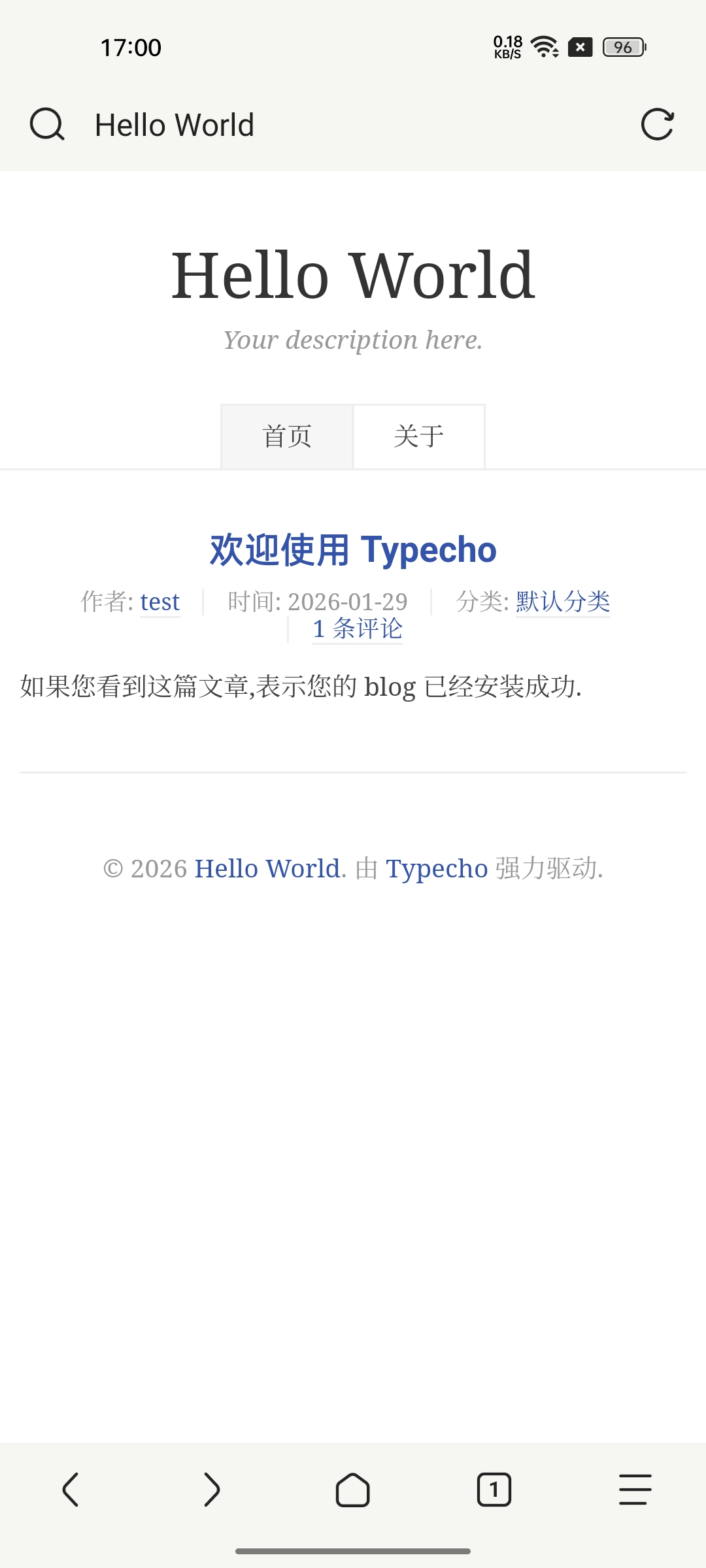
Task: View author test's profile link
Action: point(160,602)
